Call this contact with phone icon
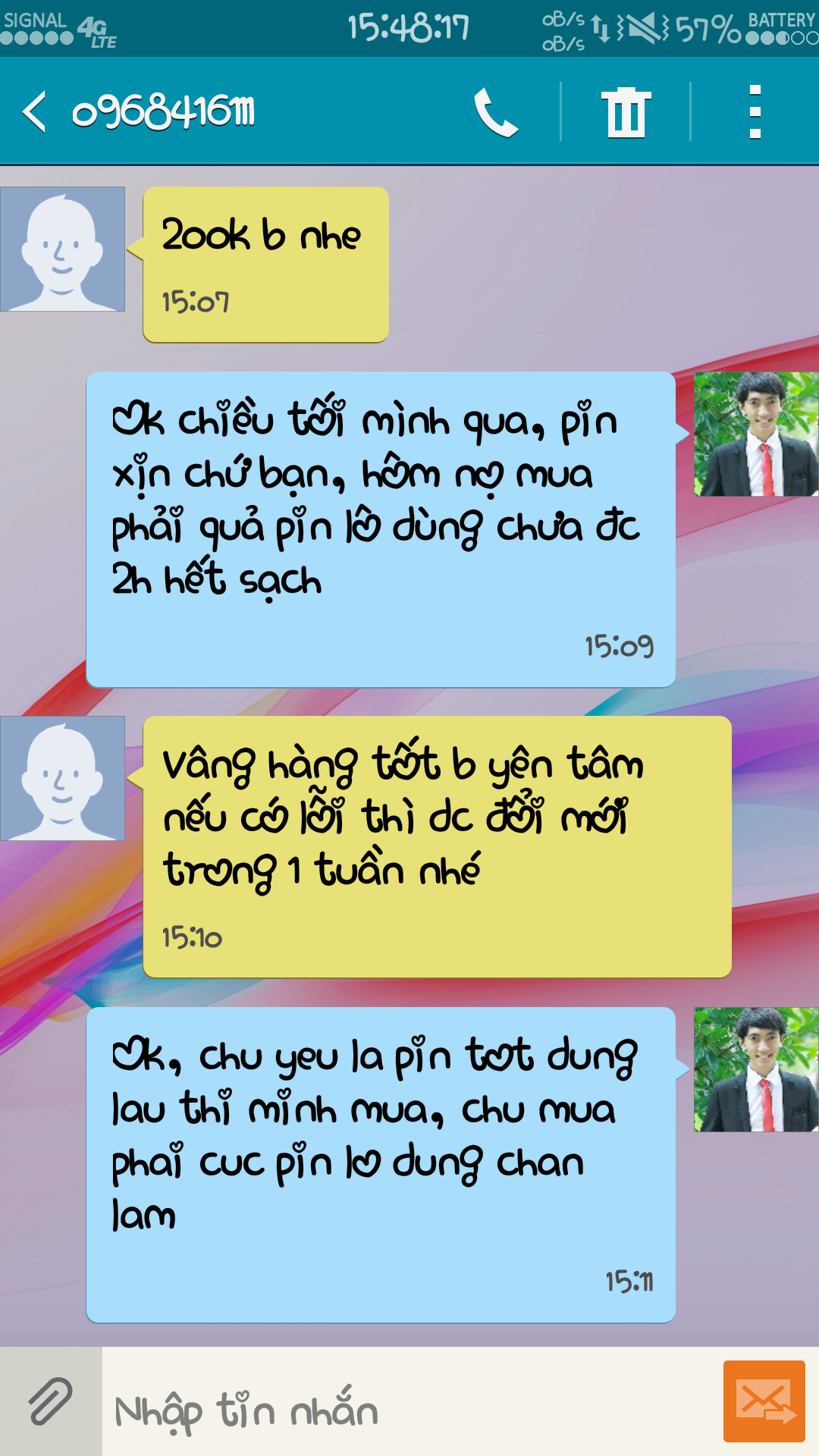 point(496,112)
